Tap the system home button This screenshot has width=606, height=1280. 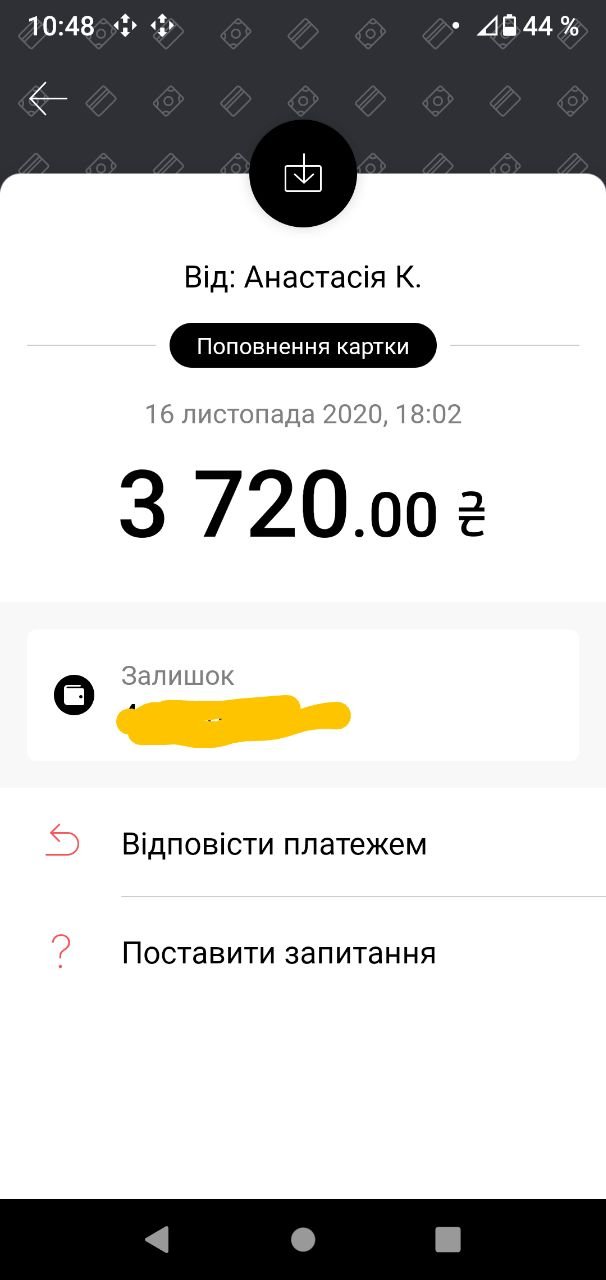(303, 1240)
